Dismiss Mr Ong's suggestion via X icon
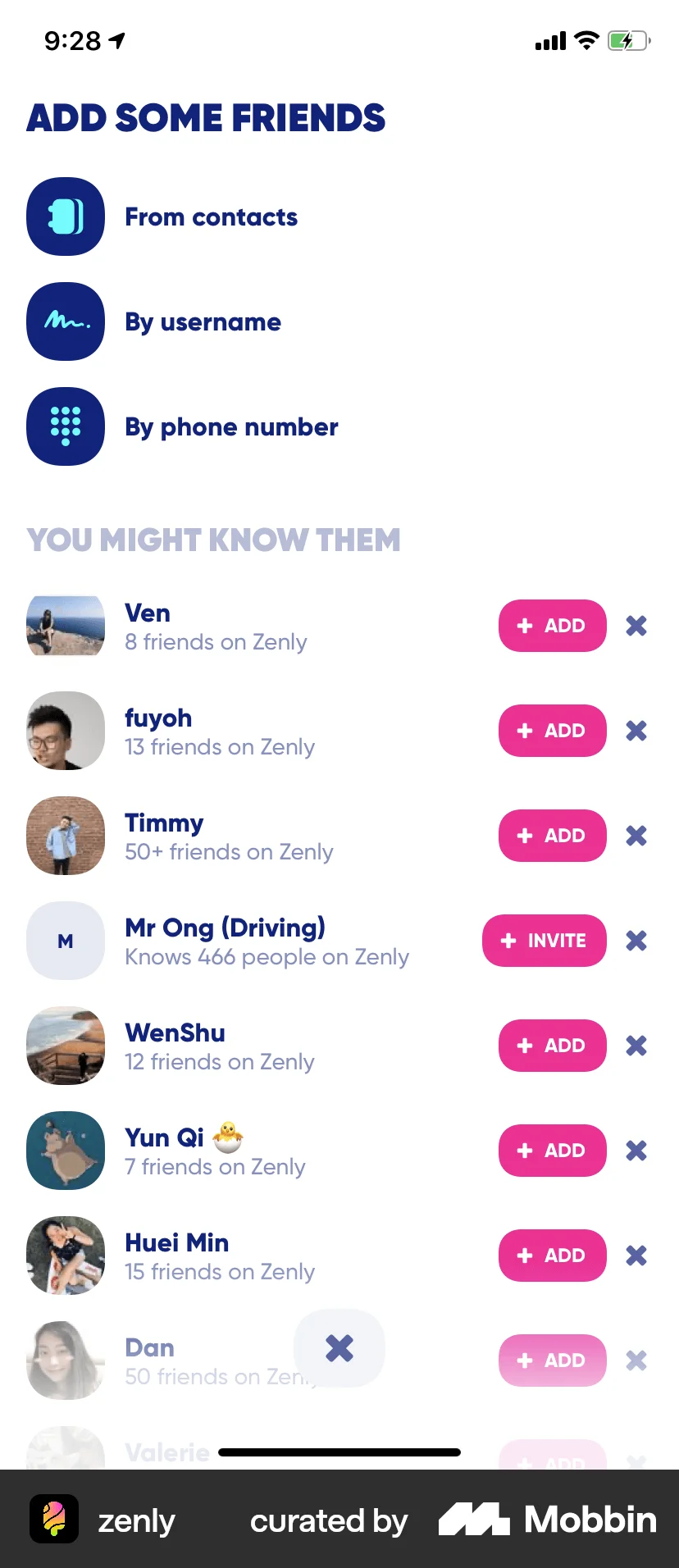Image resolution: width=679 pixels, height=1568 pixels. pos(636,941)
